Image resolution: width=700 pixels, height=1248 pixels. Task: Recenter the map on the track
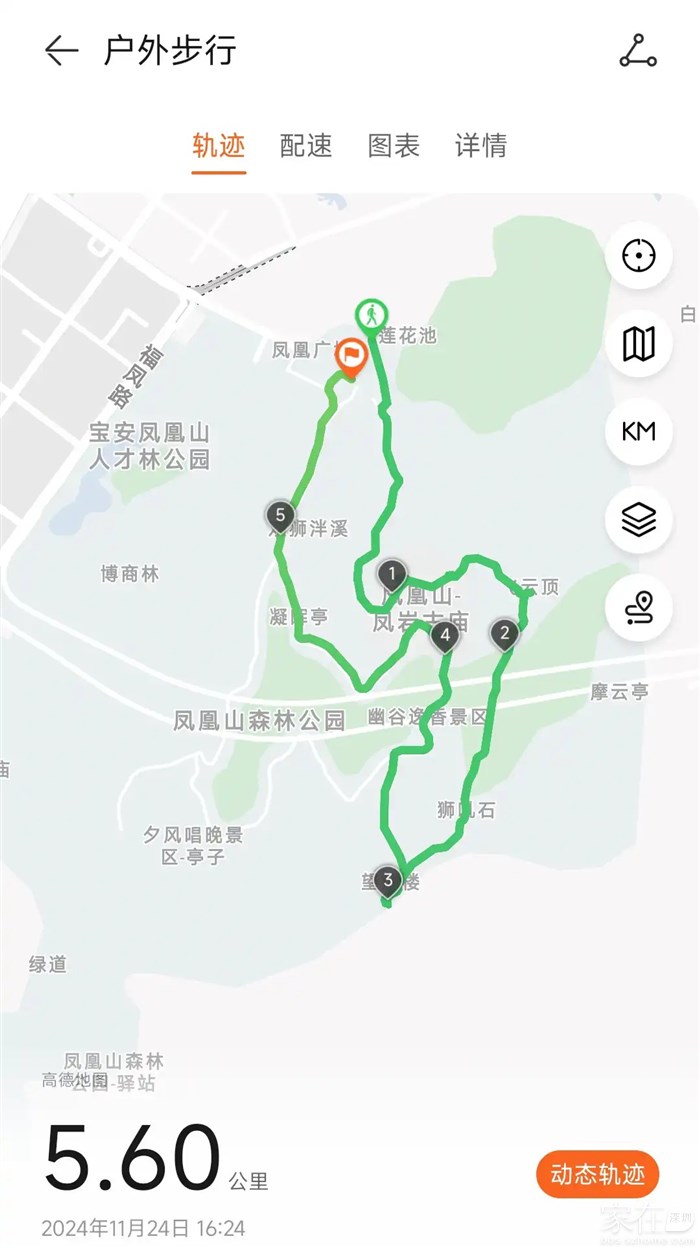(638, 256)
